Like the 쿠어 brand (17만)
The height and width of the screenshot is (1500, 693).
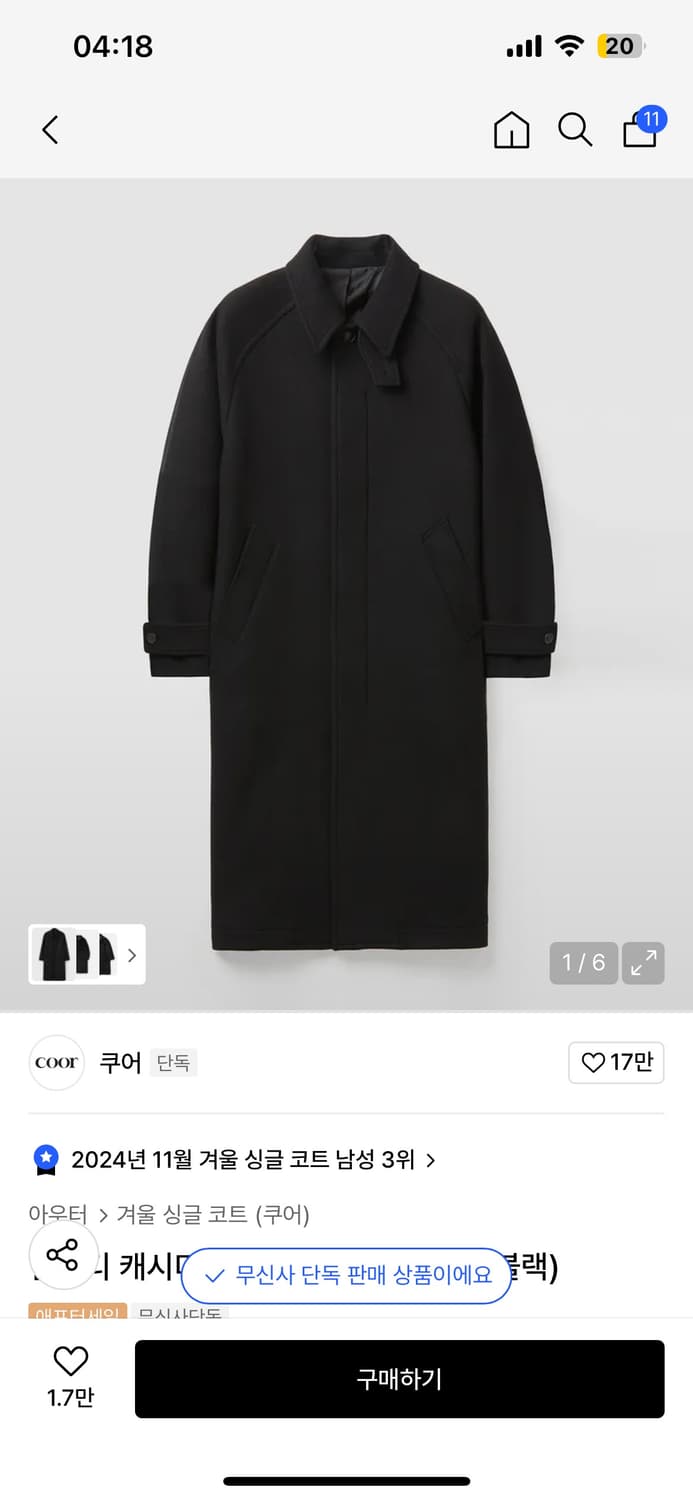pos(616,1062)
